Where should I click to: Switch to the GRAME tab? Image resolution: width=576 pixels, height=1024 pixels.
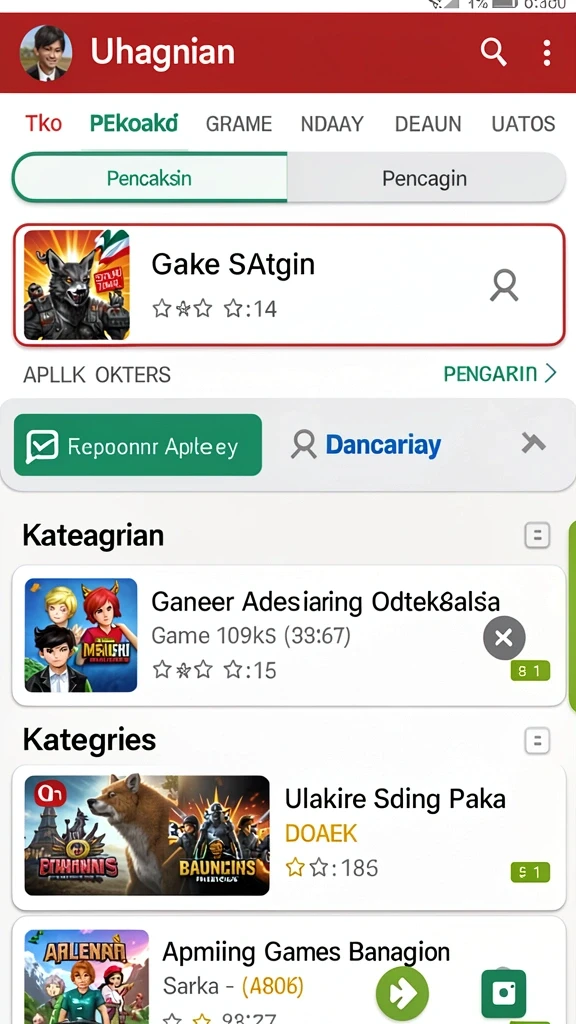[239, 123]
